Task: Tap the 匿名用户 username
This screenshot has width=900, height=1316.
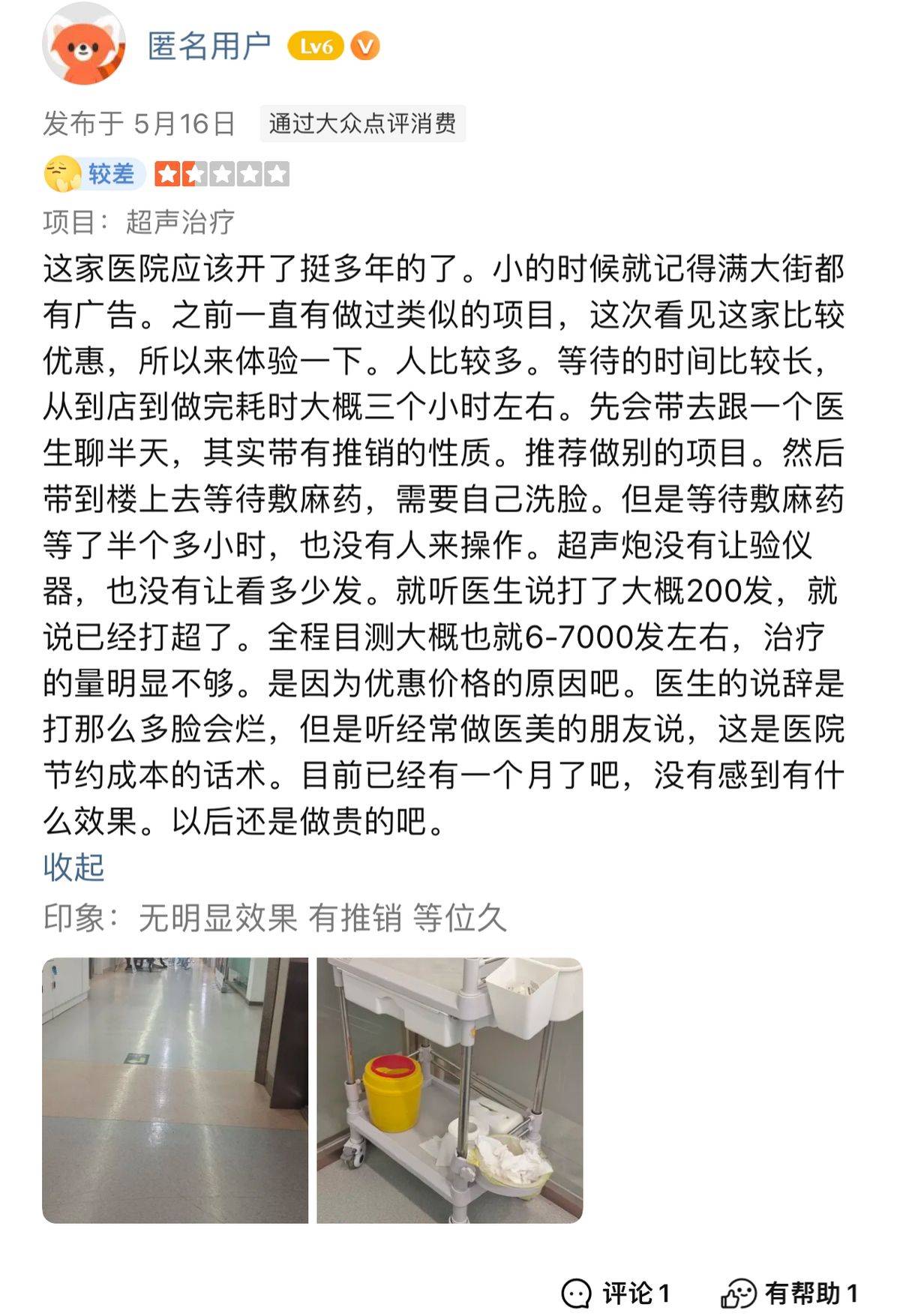Action: click(209, 46)
